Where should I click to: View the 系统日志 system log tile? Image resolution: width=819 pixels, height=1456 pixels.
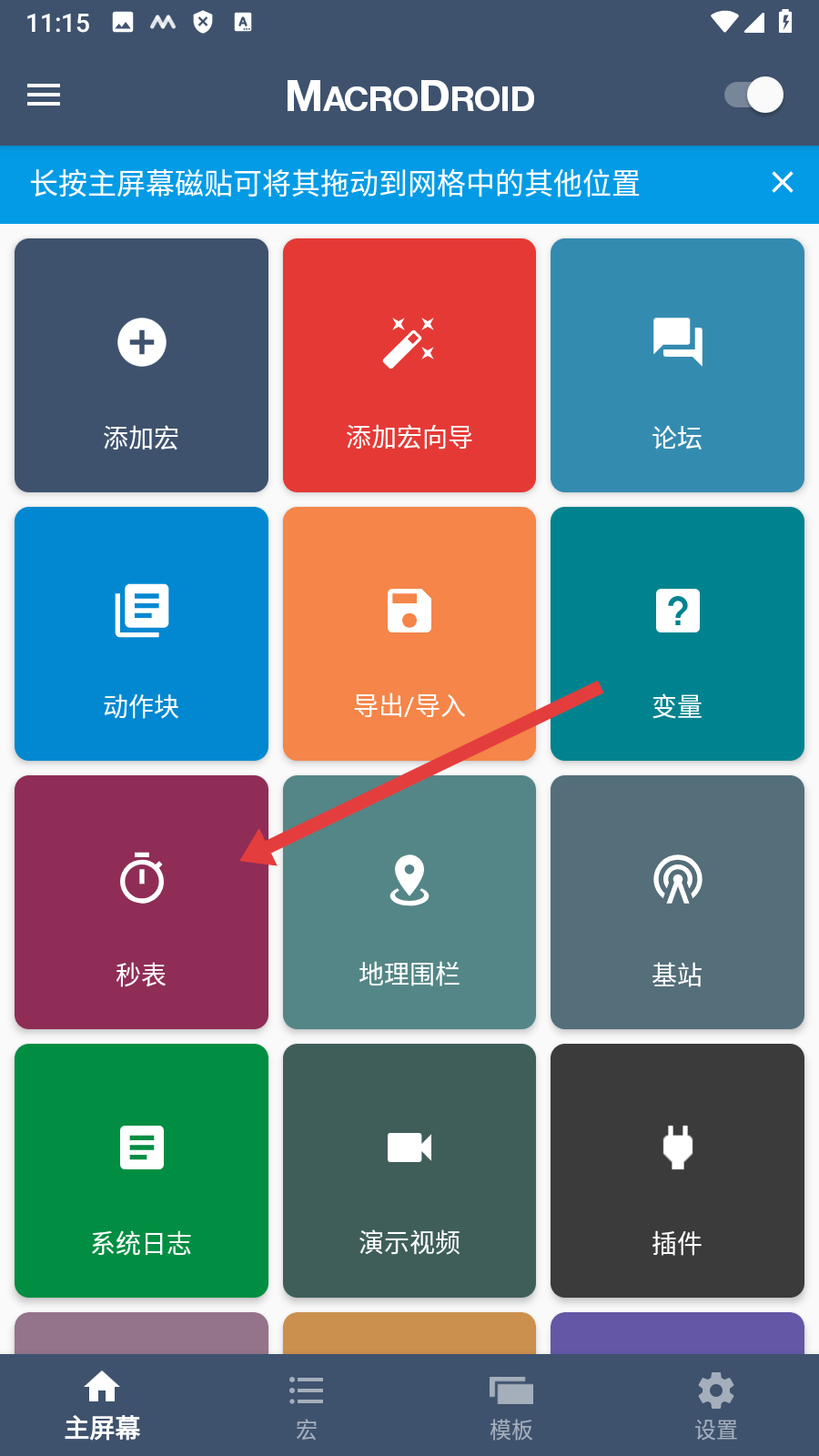(141, 1171)
